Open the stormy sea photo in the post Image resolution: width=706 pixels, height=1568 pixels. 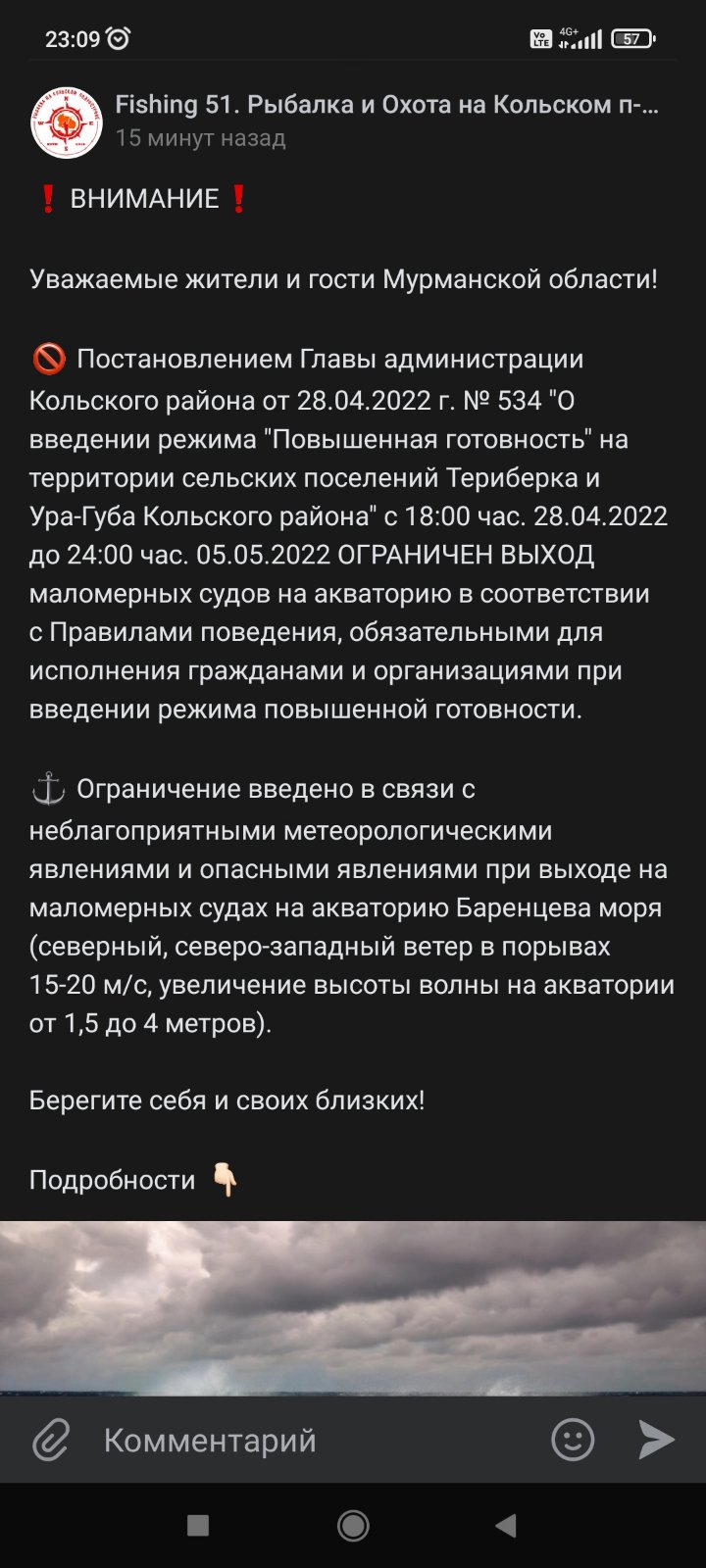[x=353, y=1308]
